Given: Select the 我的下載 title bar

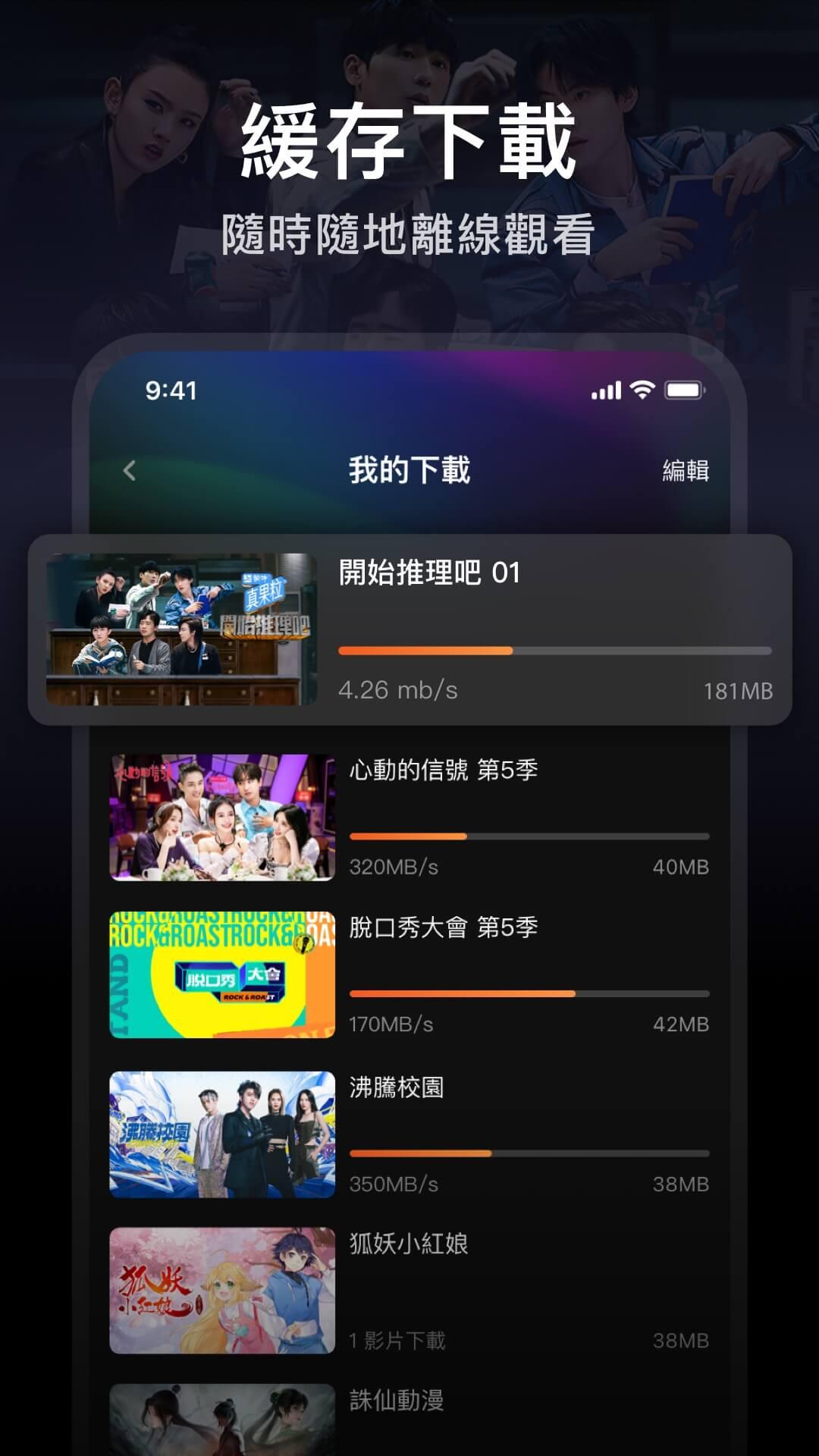Looking at the screenshot, I should 409,470.
